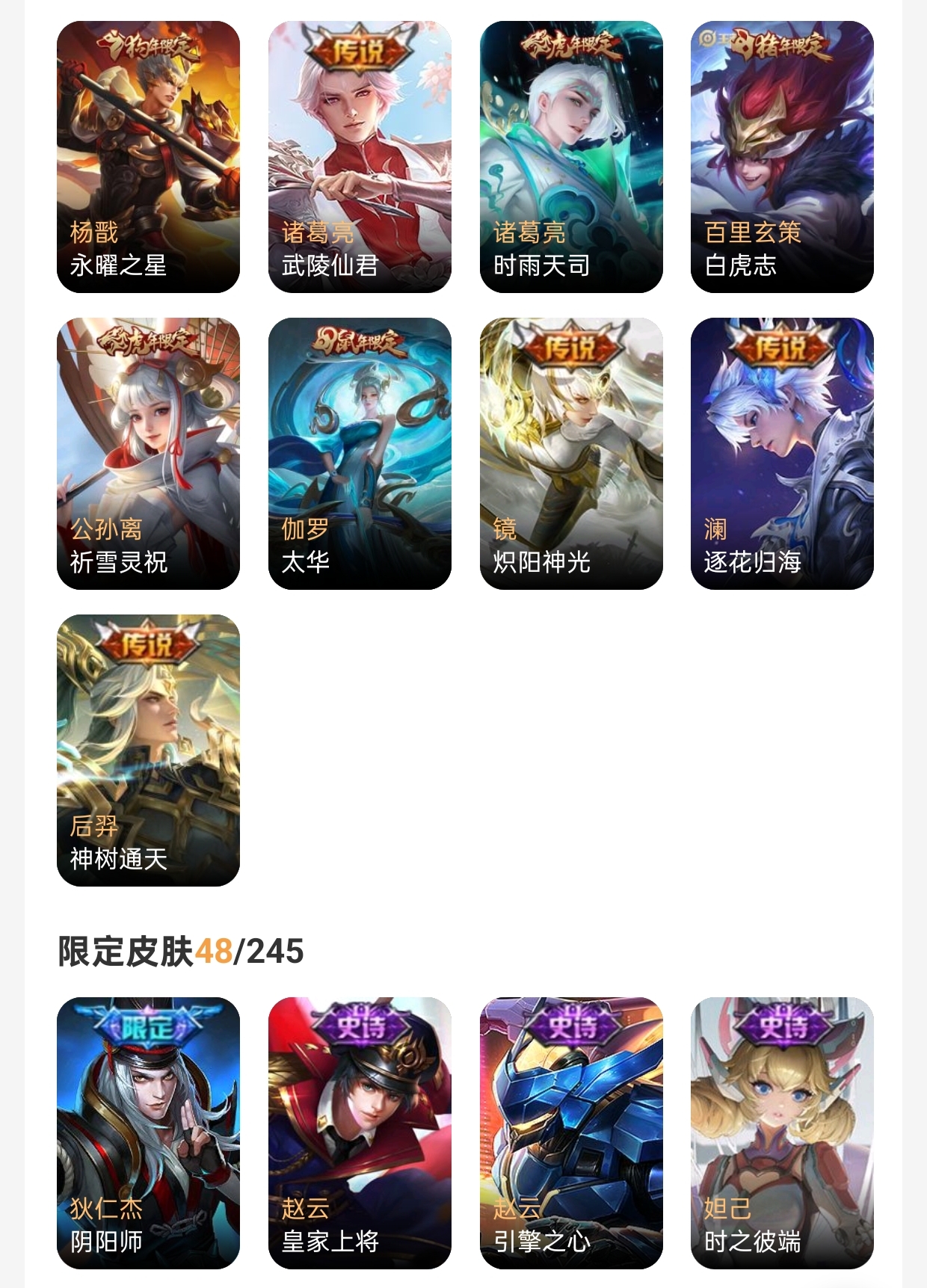Select 诸葛亮 时雨天司 skin card
Screen dimensions: 927x1288
[x=571, y=157]
